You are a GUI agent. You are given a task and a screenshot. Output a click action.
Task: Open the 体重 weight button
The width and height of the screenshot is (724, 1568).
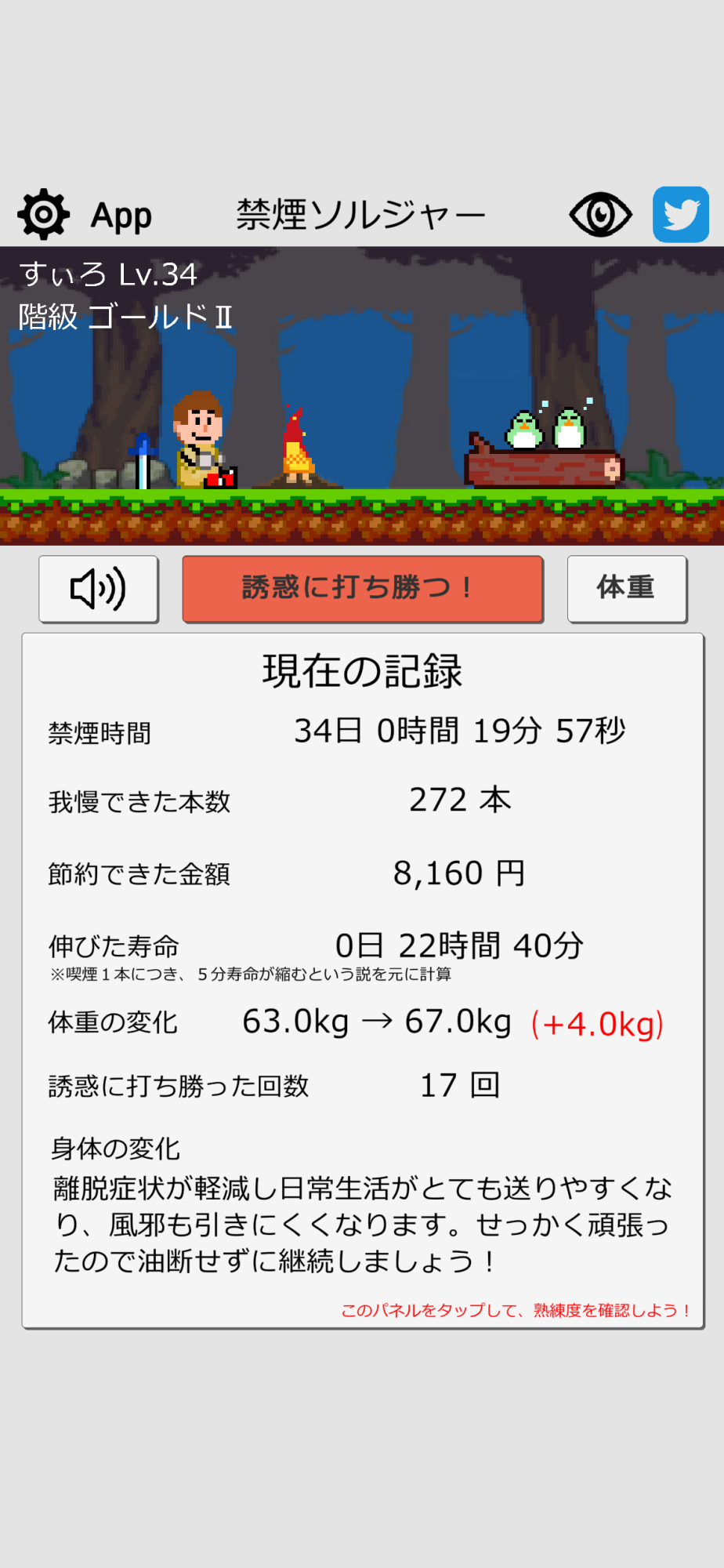[626, 589]
